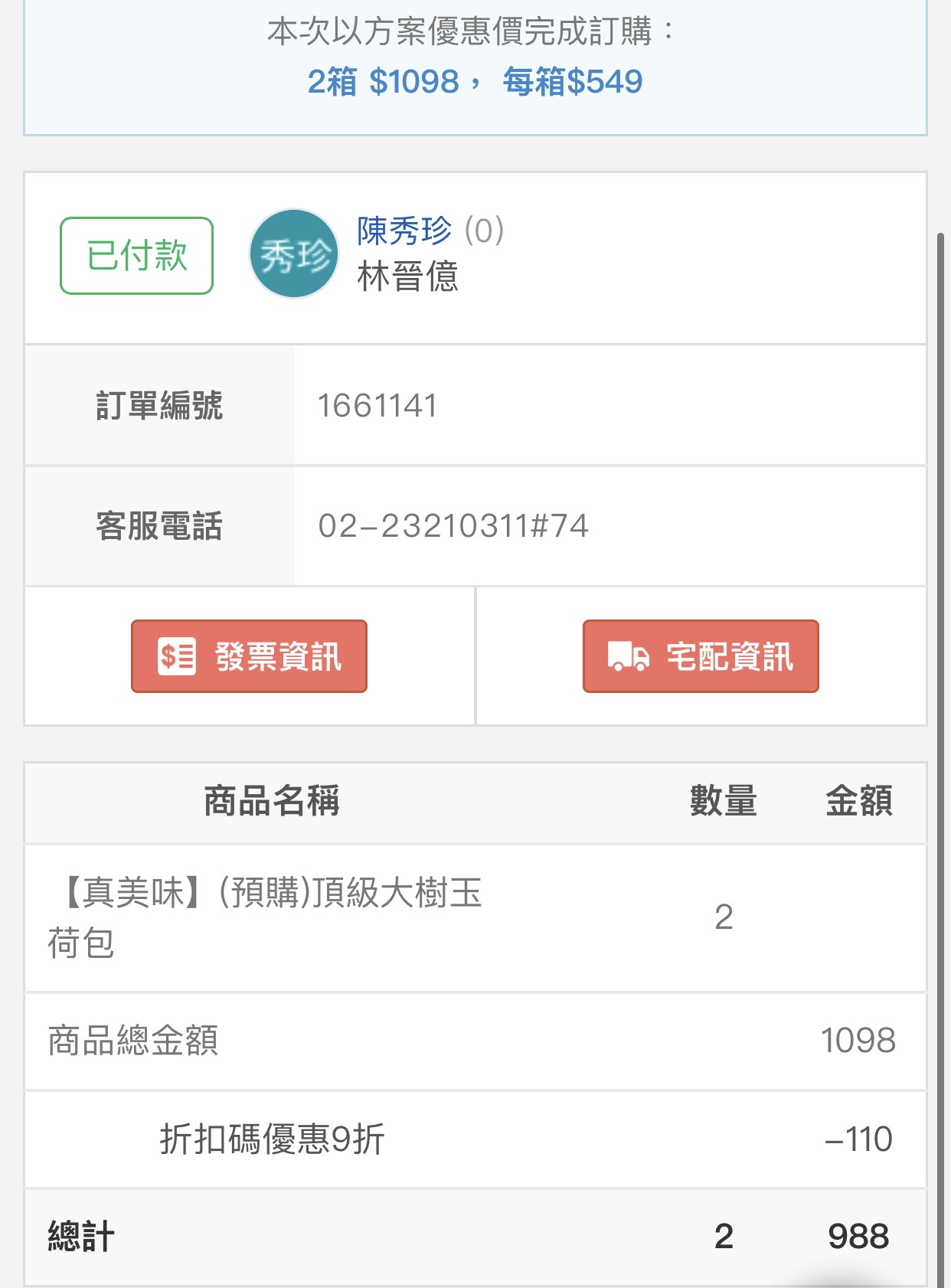Image resolution: width=951 pixels, height=1288 pixels.
Task: Tap the 秀珍 avatar circle
Action: pyautogui.click(x=294, y=253)
